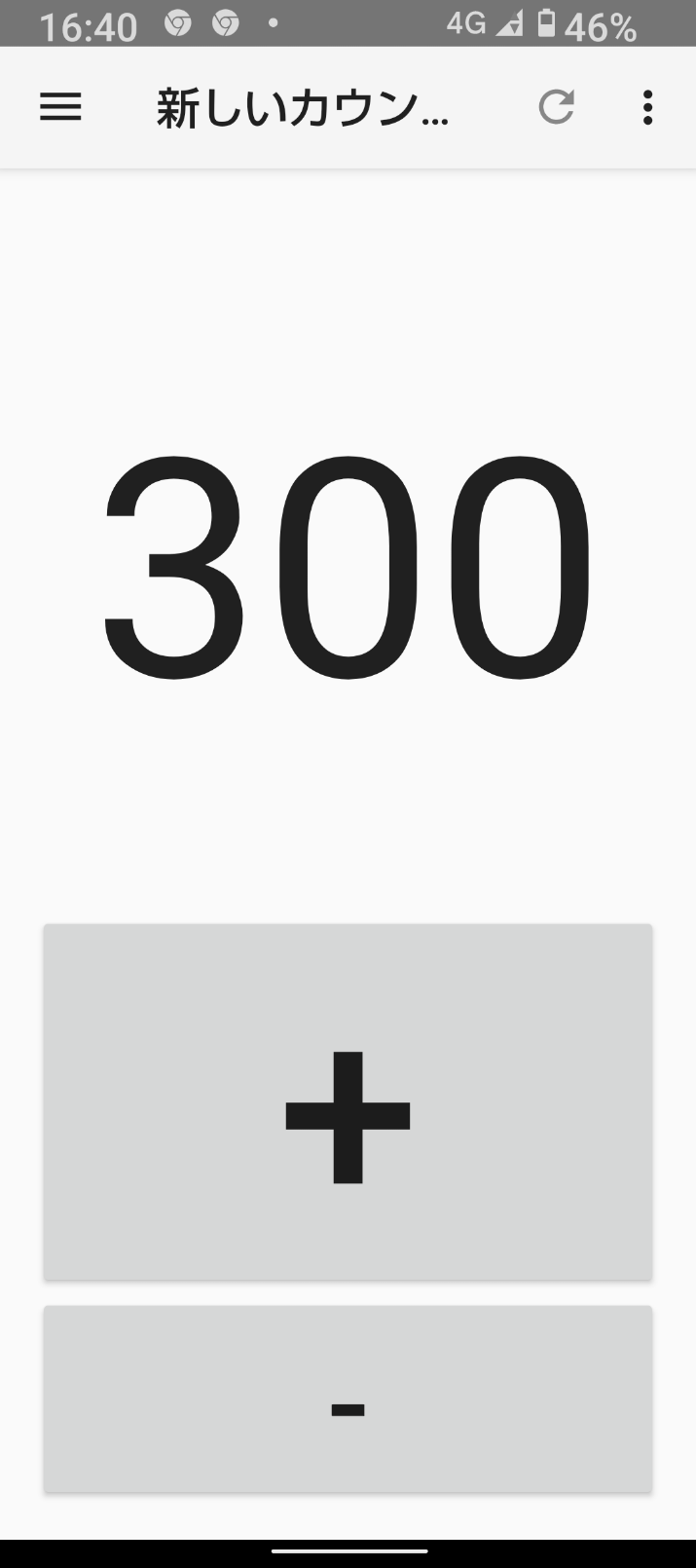
Task: Open the three-dot overflow menu
Action: click(x=647, y=107)
